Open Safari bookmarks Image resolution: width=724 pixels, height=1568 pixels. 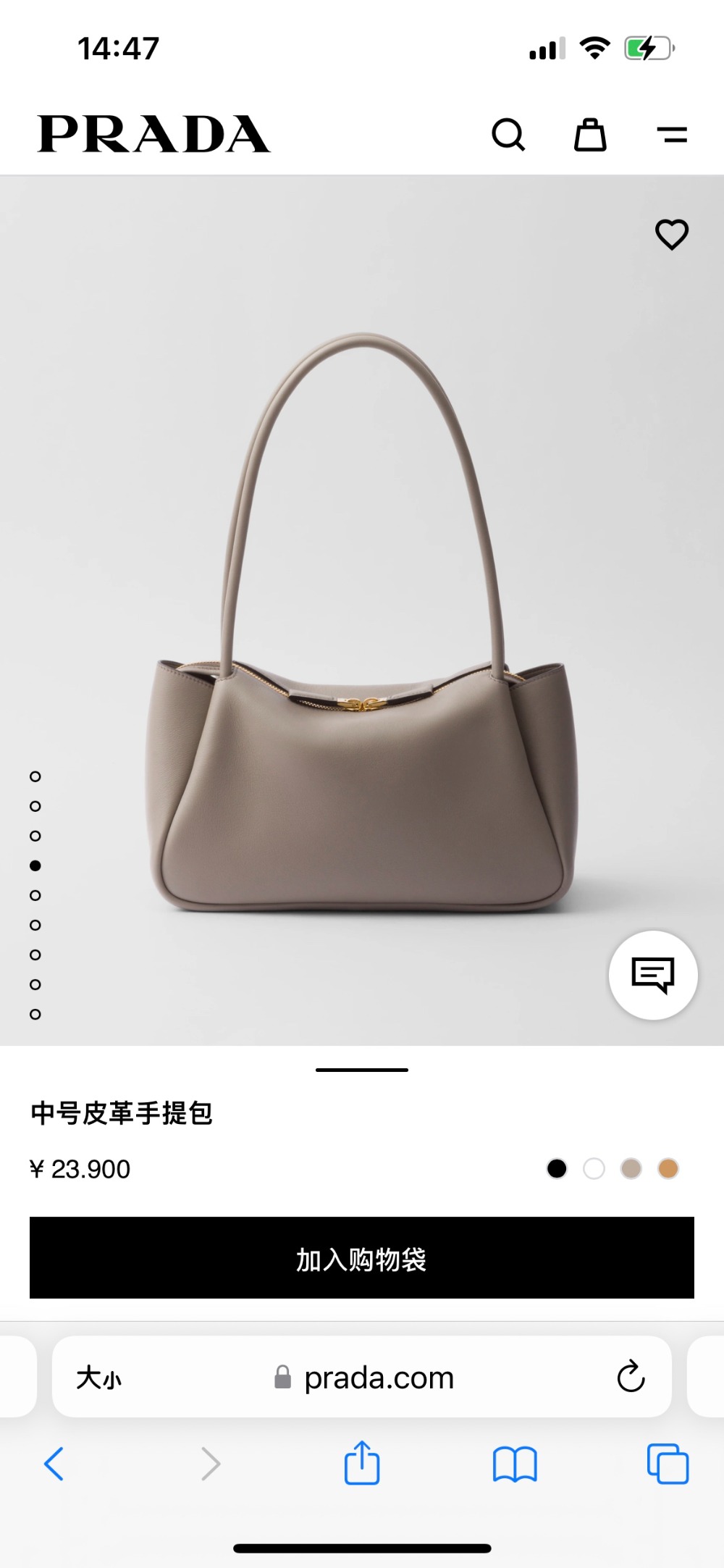[515, 1464]
